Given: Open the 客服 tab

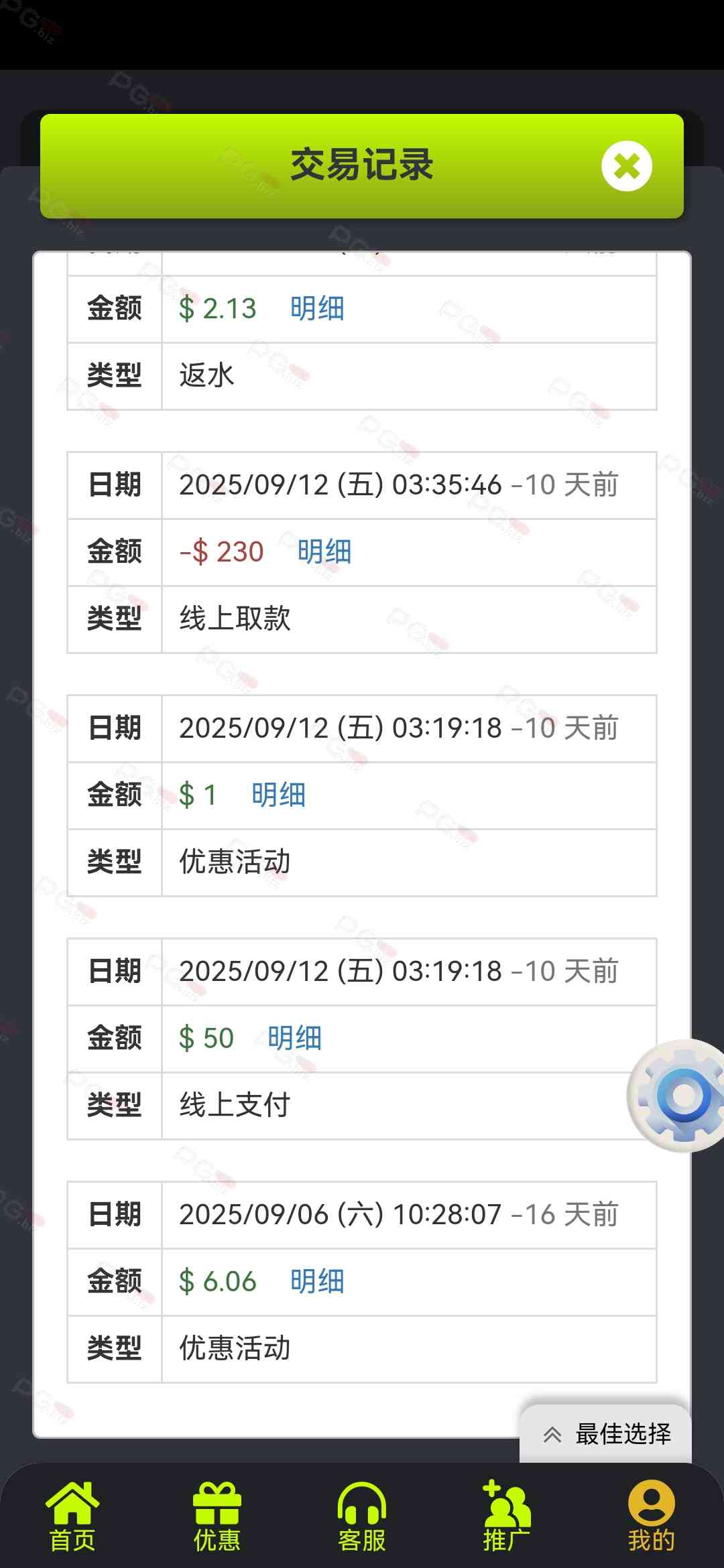Looking at the screenshot, I should click(362, 1517).
